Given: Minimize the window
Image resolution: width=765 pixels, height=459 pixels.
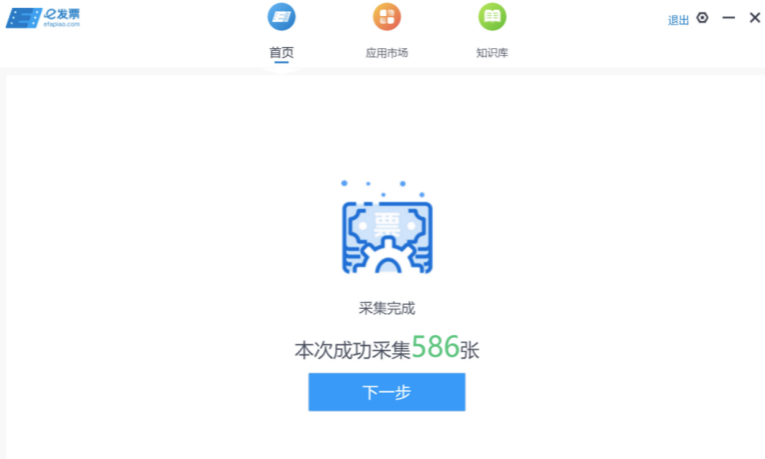Looking at the screenshot, I should pyautogui.click(x=729, y=18).
